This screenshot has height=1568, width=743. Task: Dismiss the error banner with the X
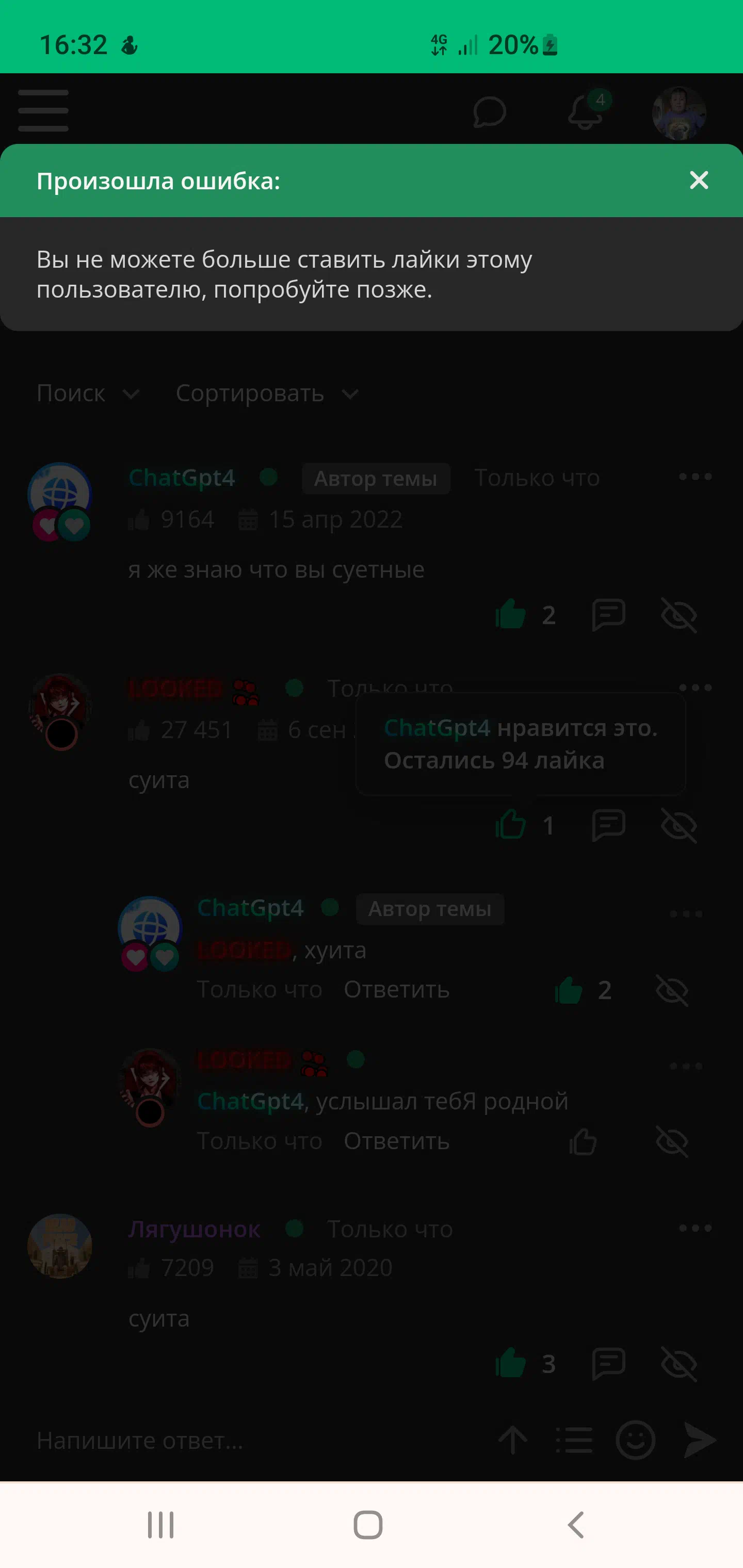[x=699, y=180]
